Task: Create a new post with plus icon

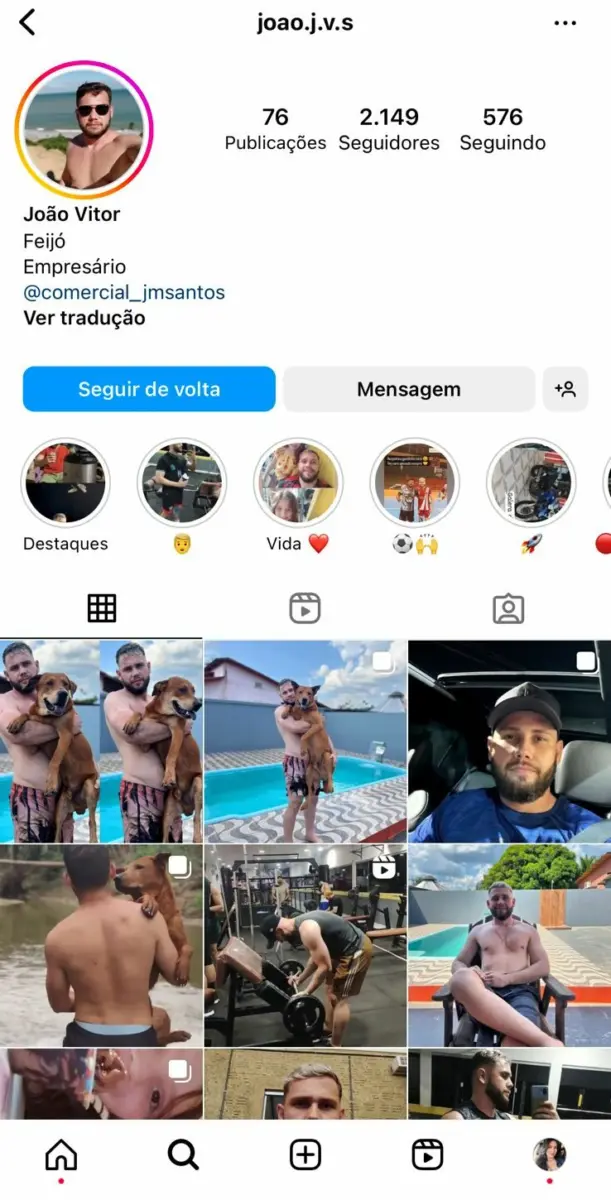Action: pyautogui.click(x=305, y=1155)
